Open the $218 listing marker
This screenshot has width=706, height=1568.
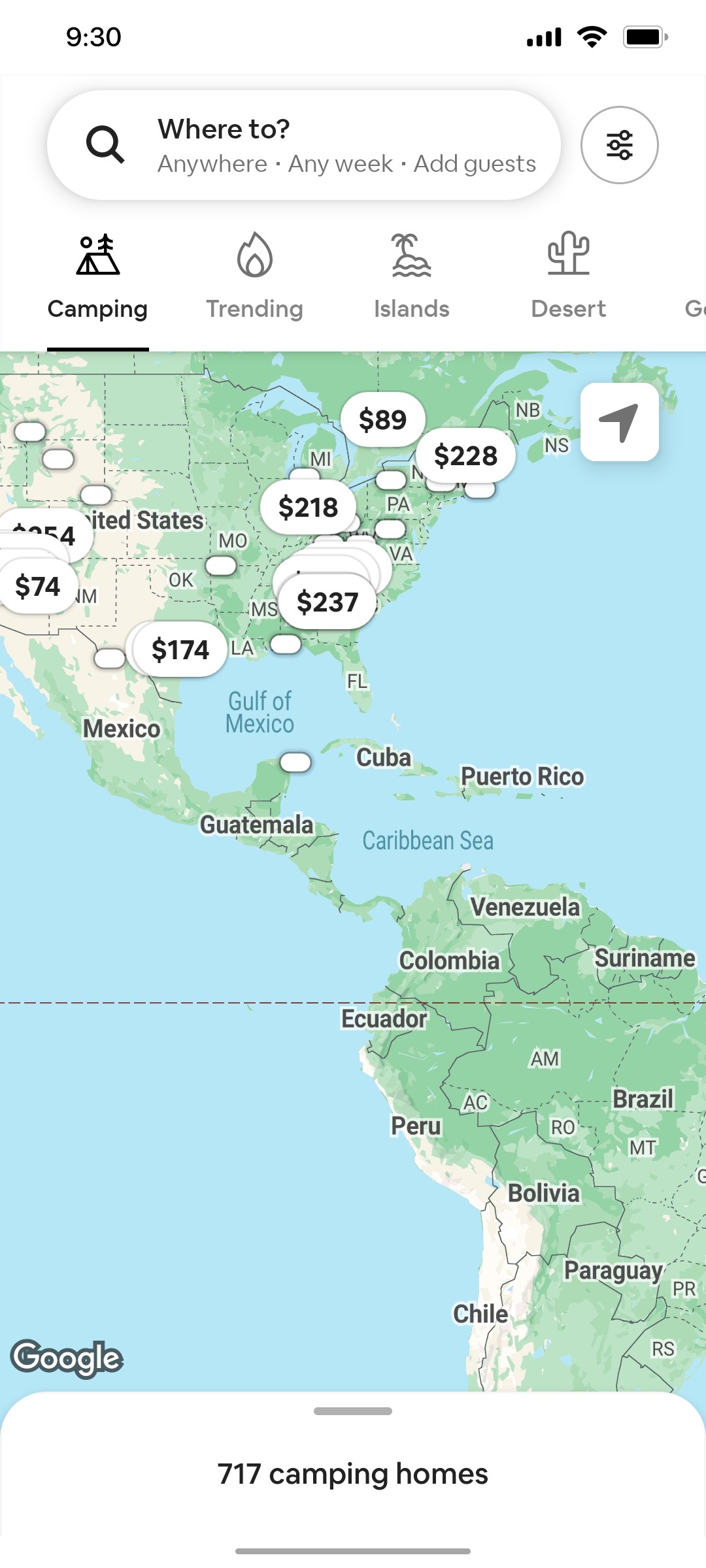310,506
